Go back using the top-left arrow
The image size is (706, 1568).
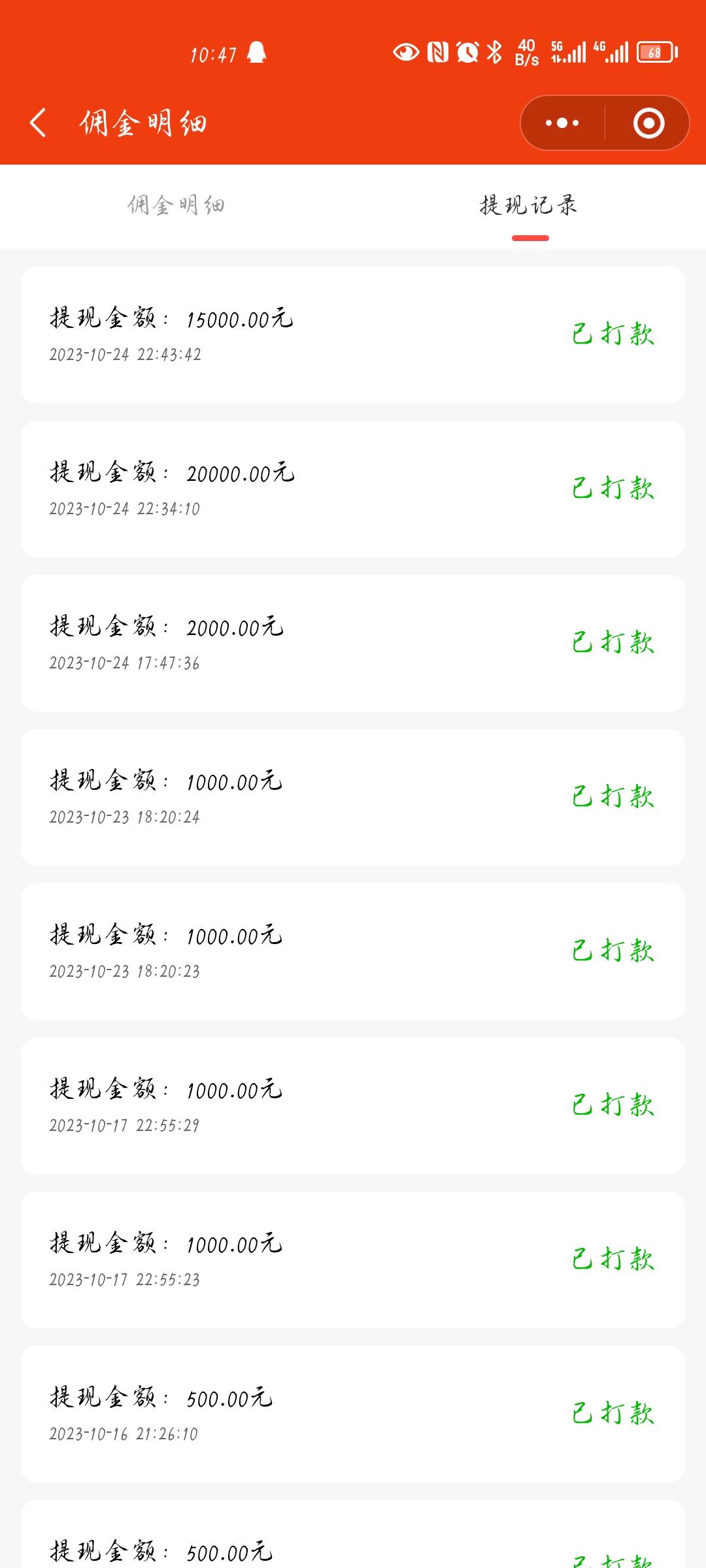coord(38,123)
